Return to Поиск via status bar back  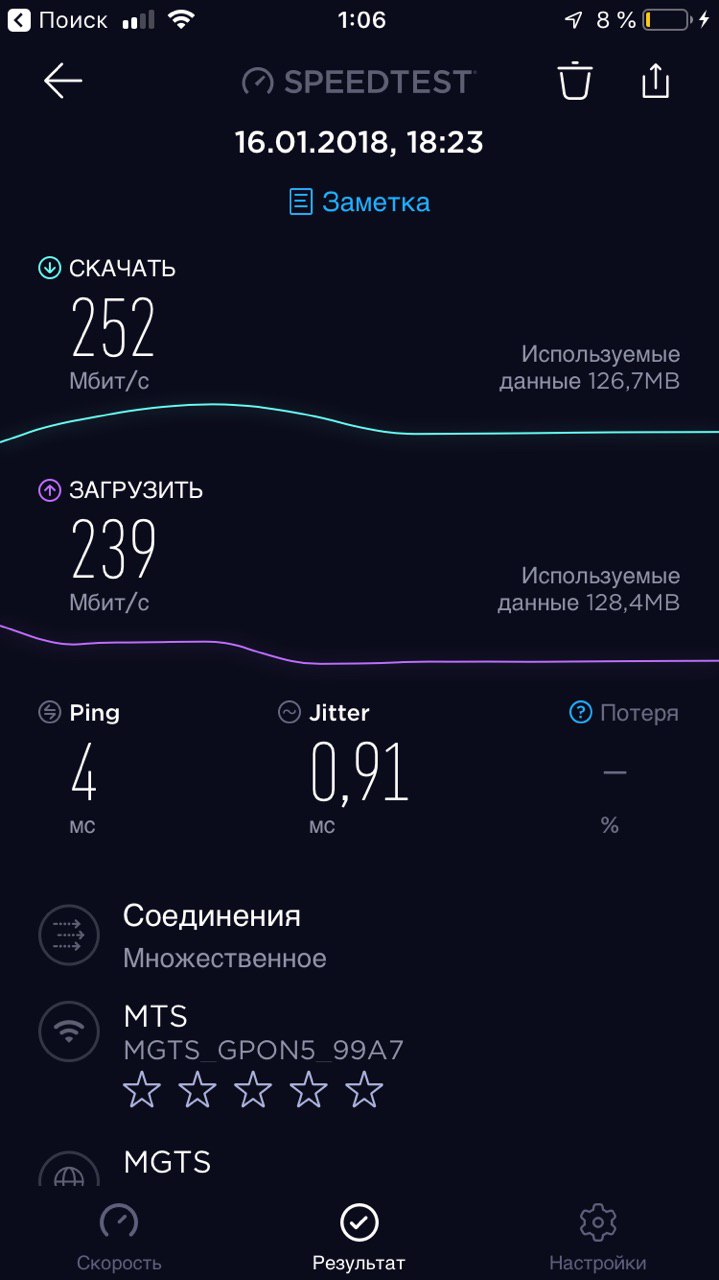point(58,20)
